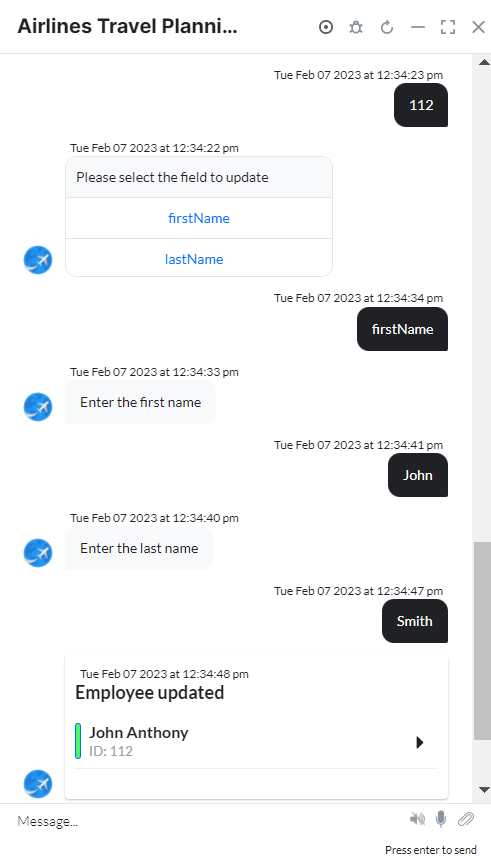Open the John Anthony employee card
Image resolution: width=491 pixels, height=856 pixels.
pos(256,741)
